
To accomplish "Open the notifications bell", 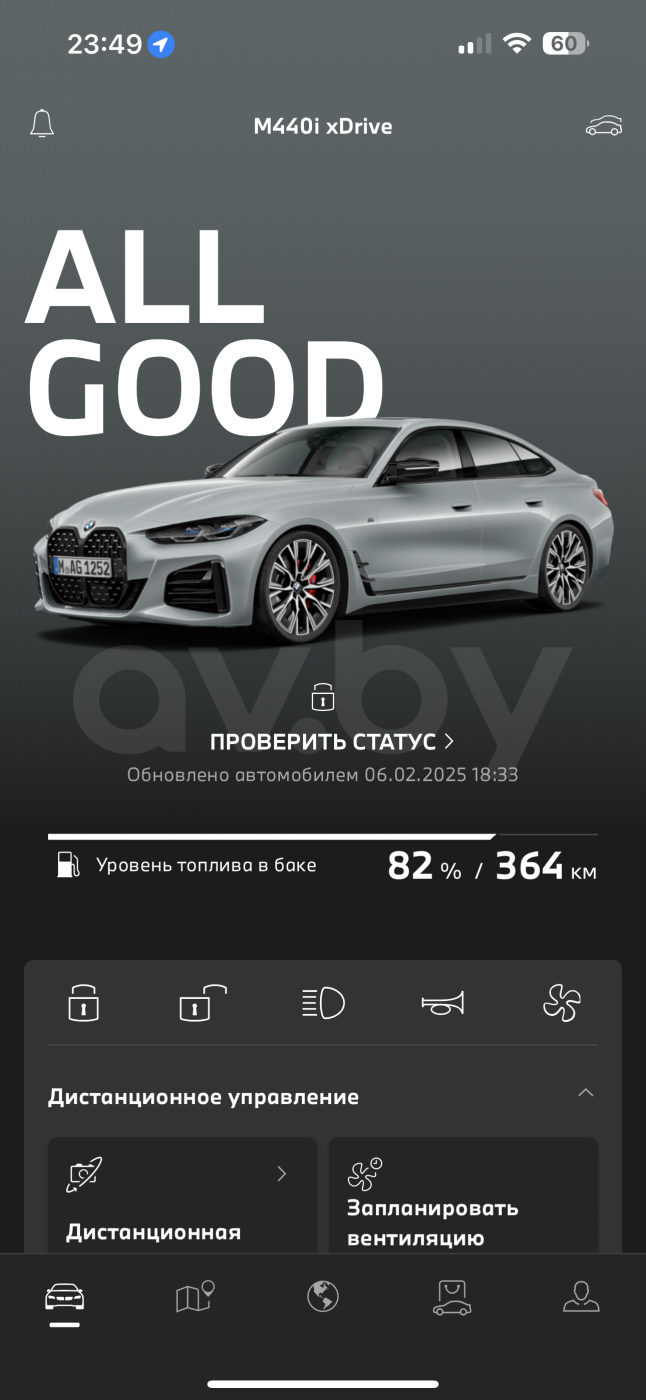I will 42,124.
